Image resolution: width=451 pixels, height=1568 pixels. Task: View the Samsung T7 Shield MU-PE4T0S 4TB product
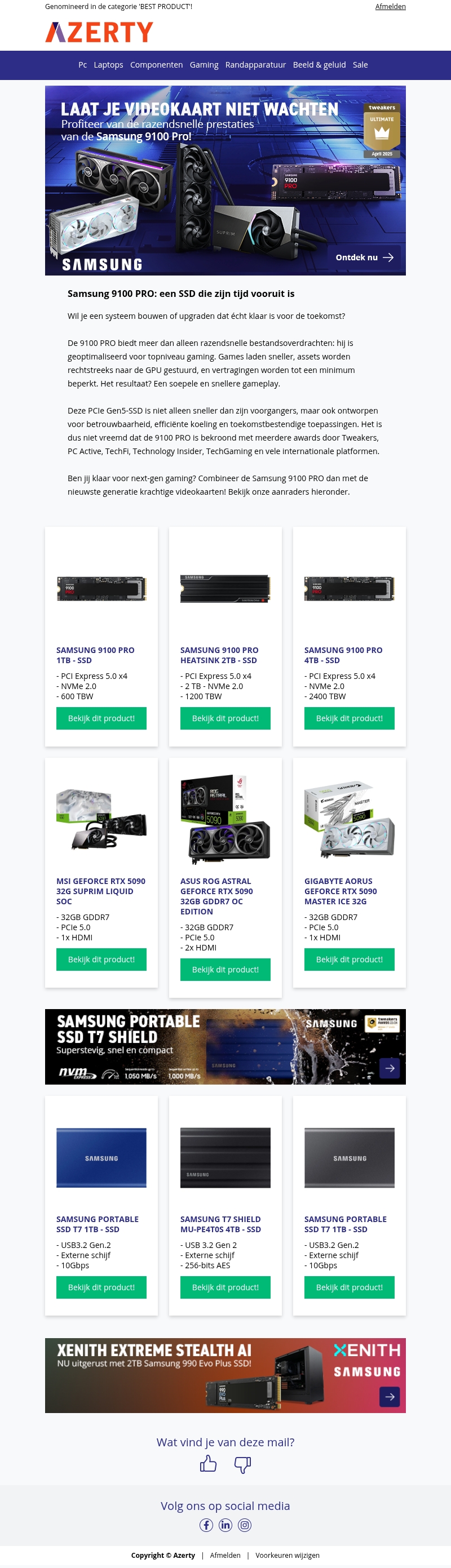tap(225, 1287)
